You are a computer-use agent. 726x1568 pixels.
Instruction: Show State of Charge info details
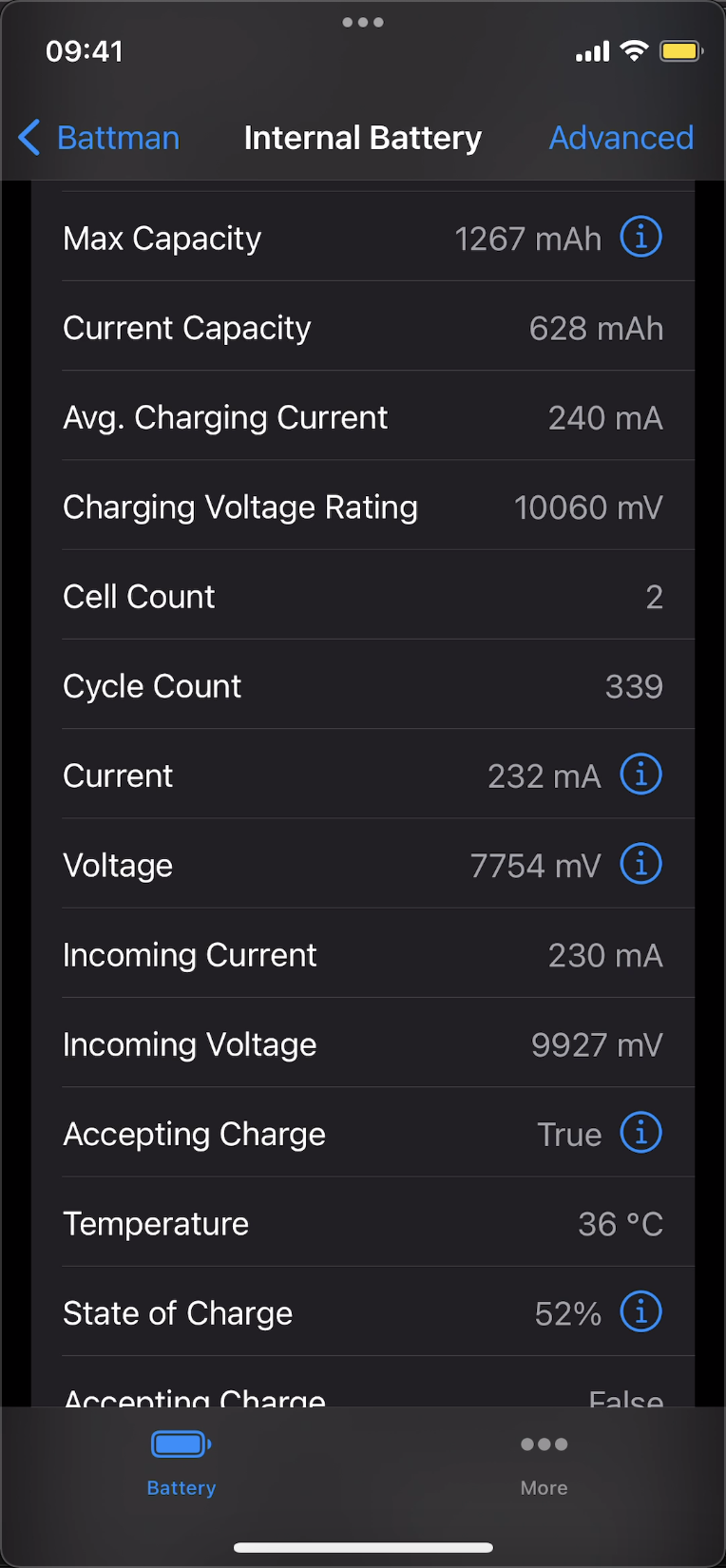(640, 1312)
